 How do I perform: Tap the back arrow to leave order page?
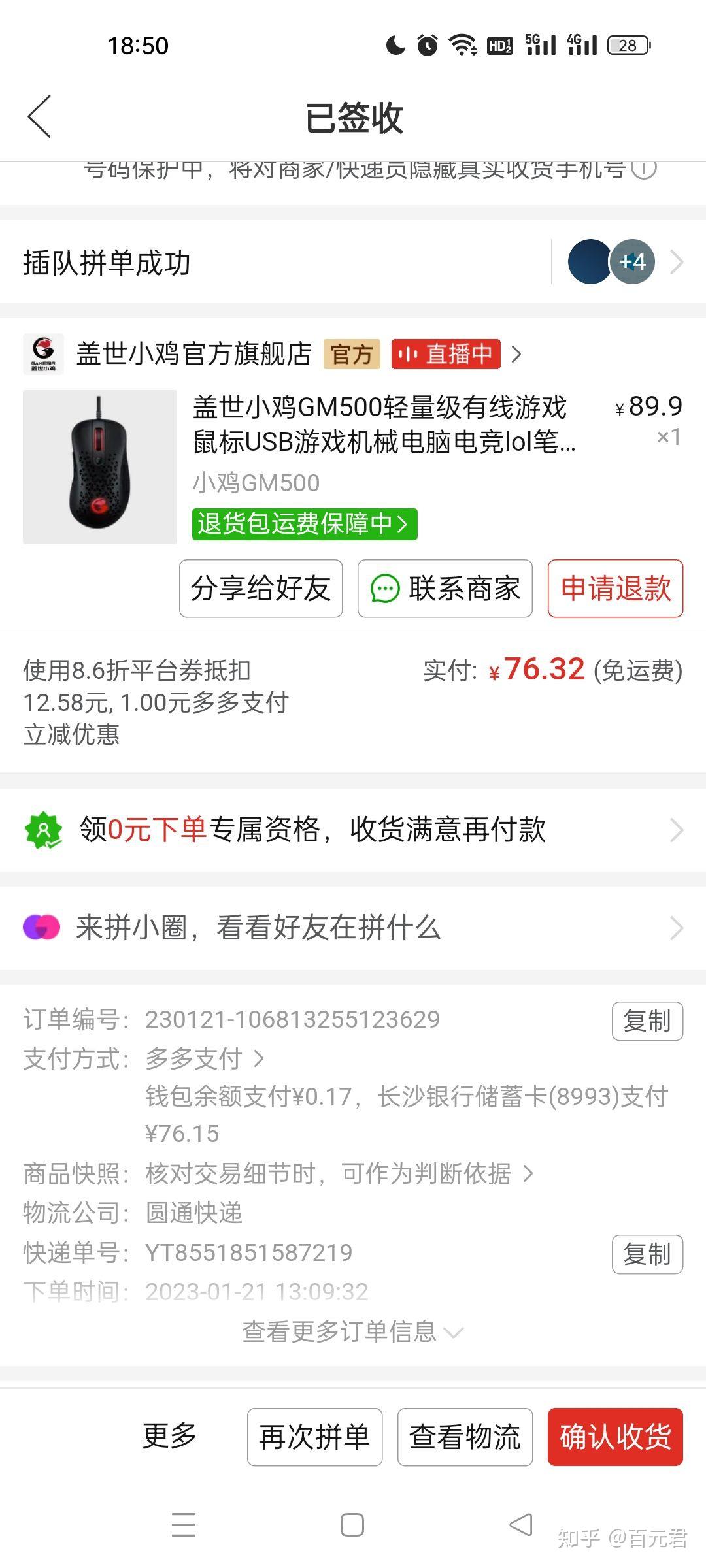point(41,118)
